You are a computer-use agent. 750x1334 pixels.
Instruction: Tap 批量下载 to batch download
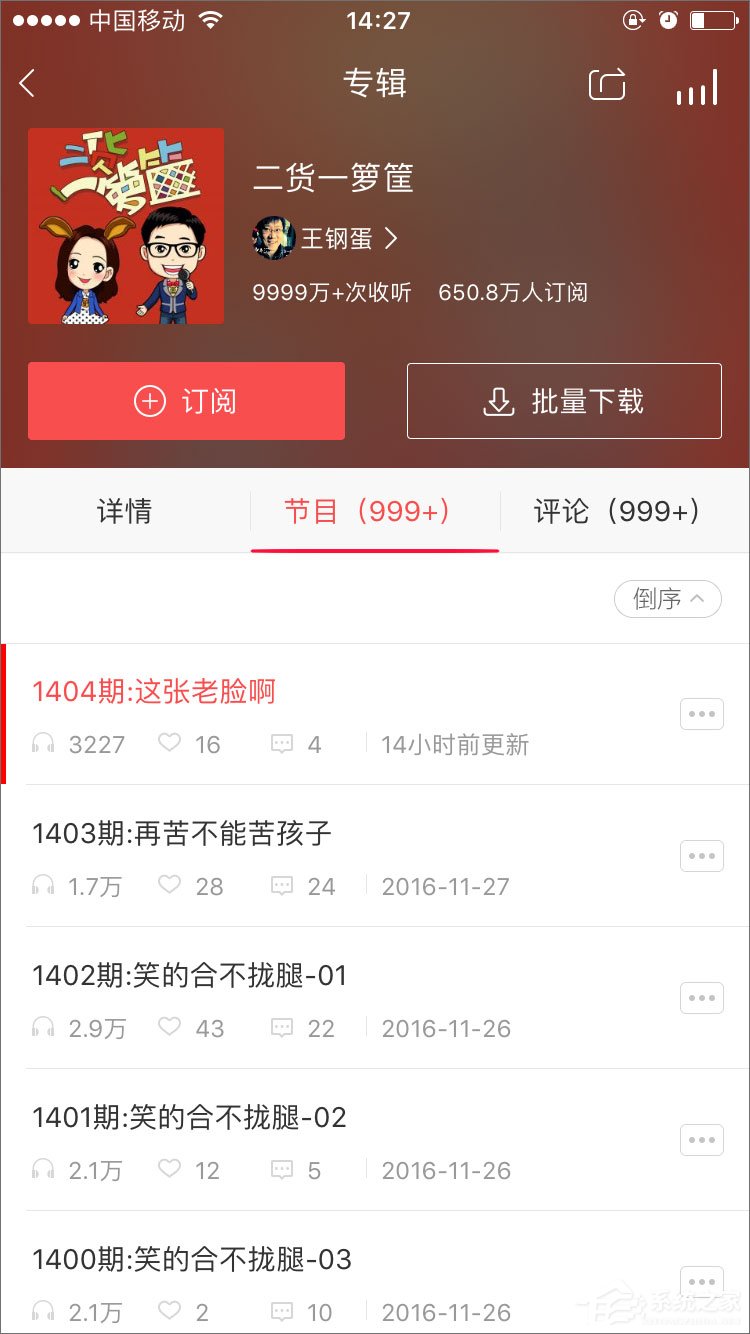(x=564, y=401)
